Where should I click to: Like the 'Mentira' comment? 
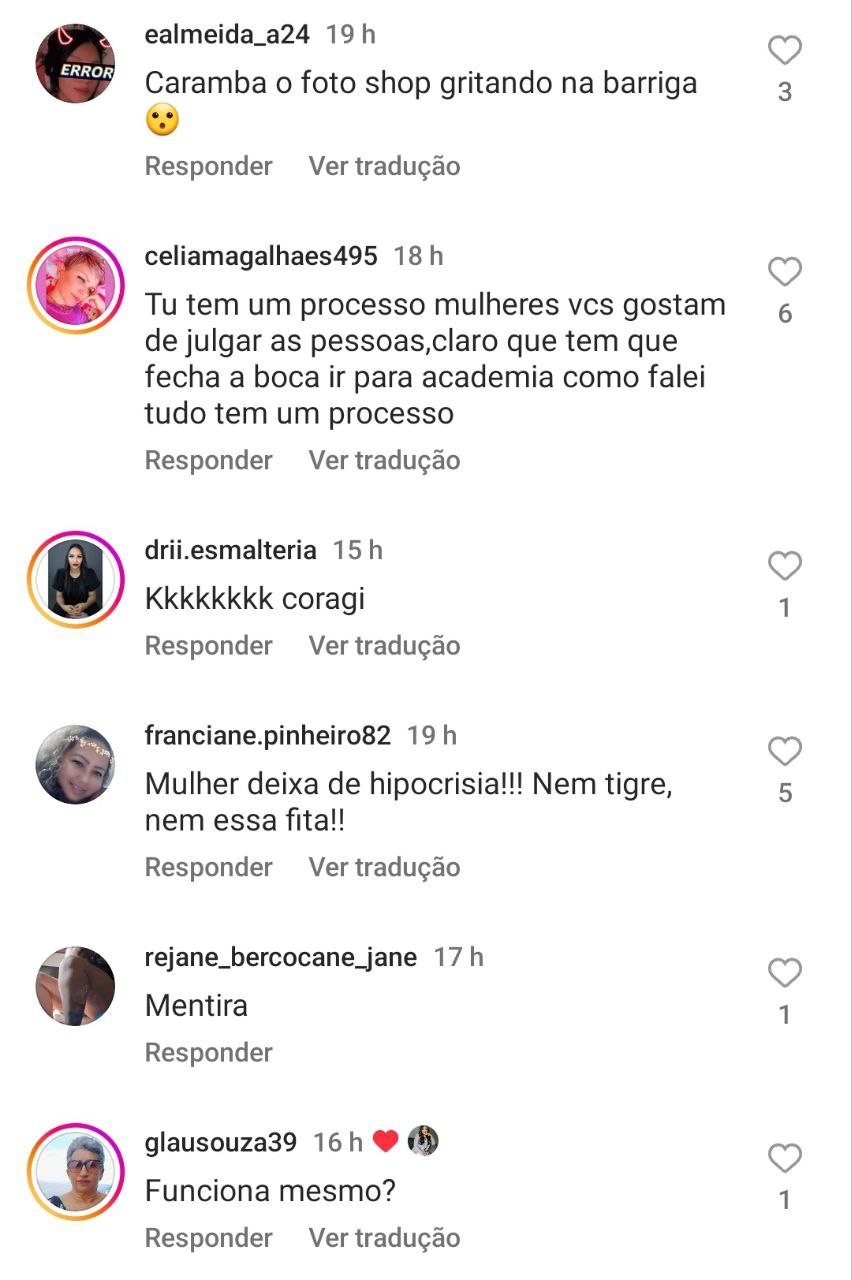coord(785,973)
